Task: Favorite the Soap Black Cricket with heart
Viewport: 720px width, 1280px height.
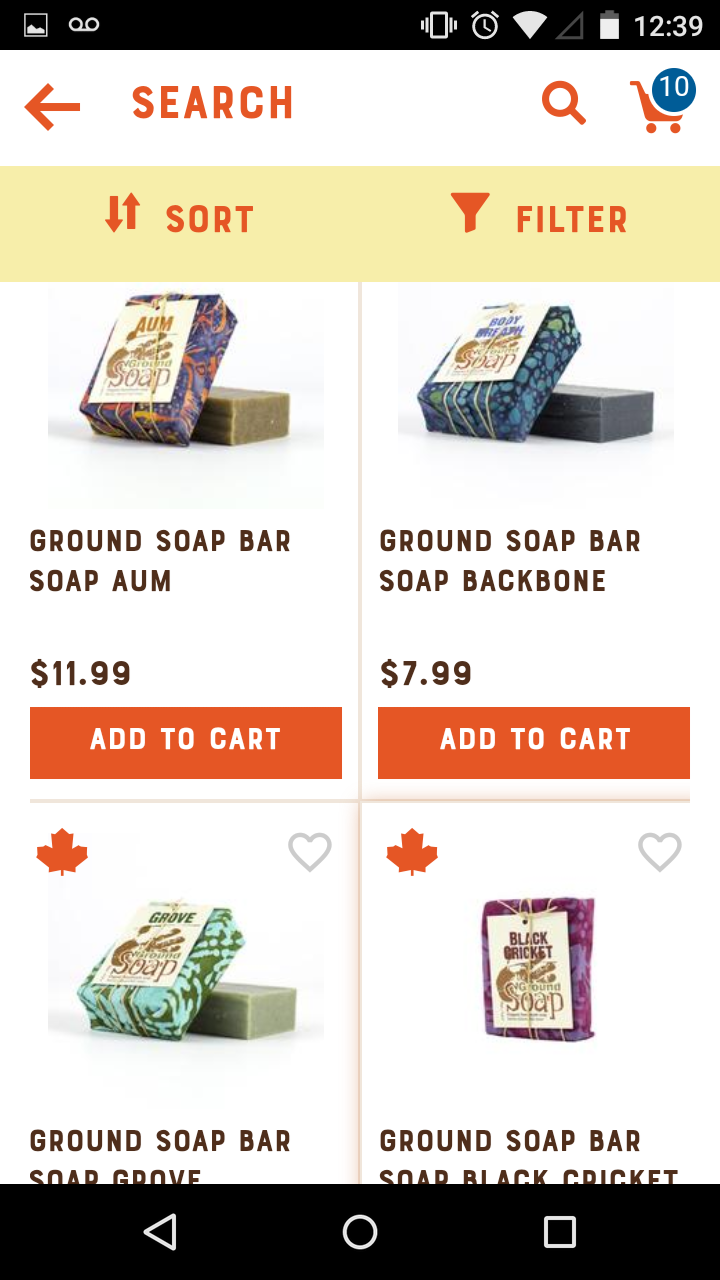Action: click(659, 852)
